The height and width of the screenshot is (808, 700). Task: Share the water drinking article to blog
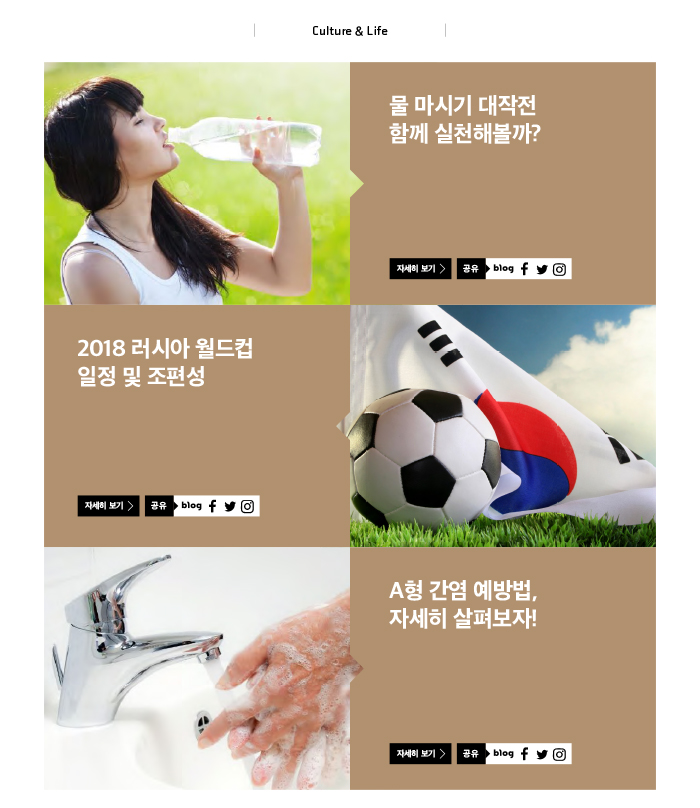click(x=503, y=269)
